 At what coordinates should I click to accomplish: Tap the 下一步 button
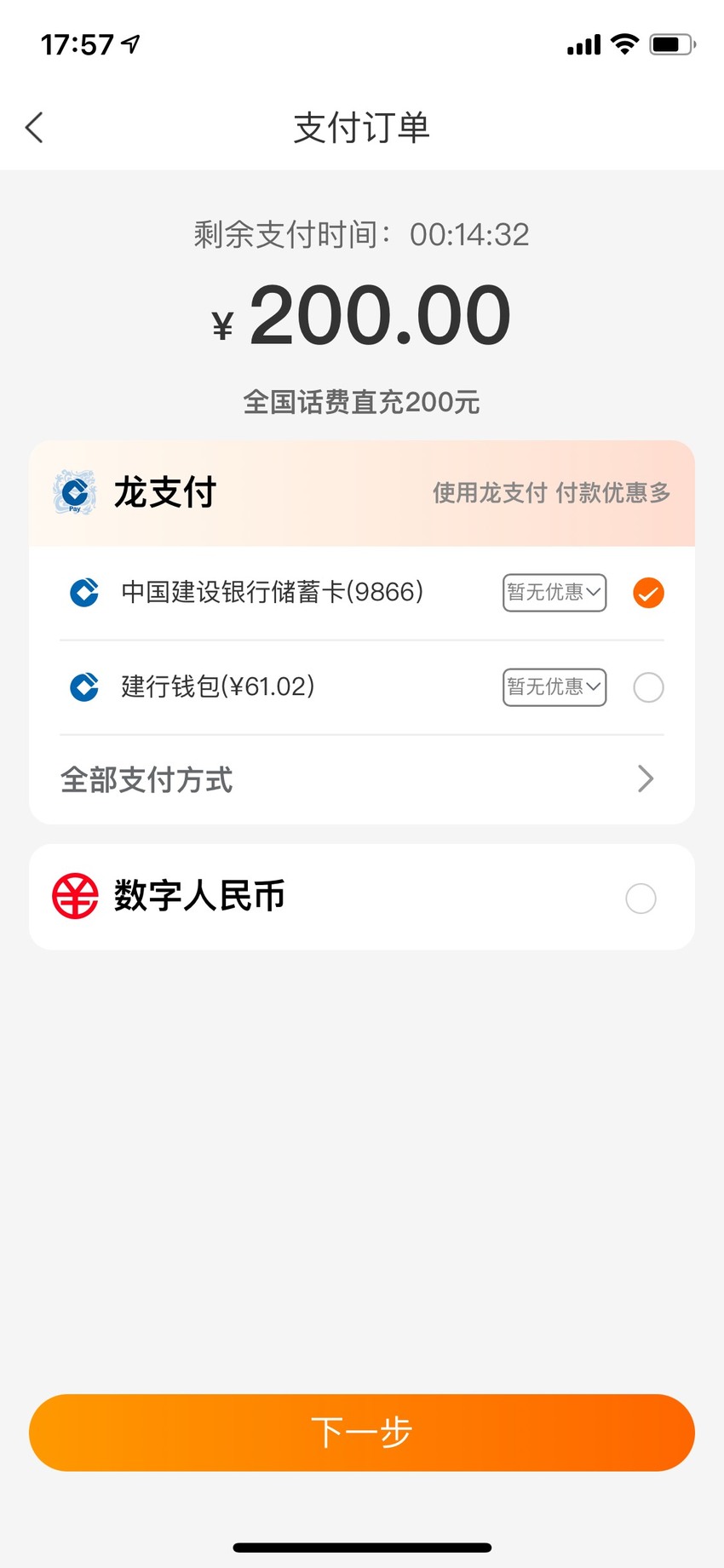click(x=362, y=1433)
